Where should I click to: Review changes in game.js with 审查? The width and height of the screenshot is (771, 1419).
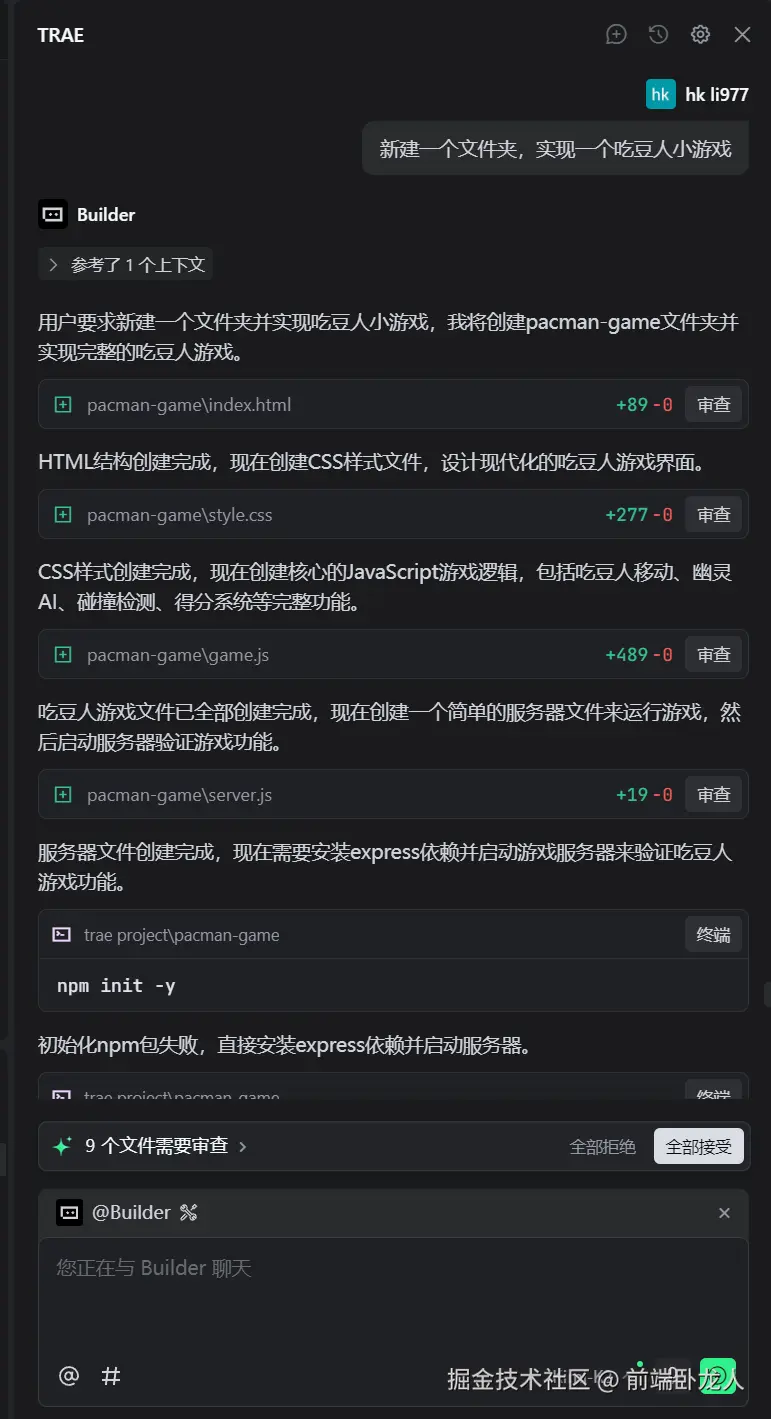[x=713, y=655]
